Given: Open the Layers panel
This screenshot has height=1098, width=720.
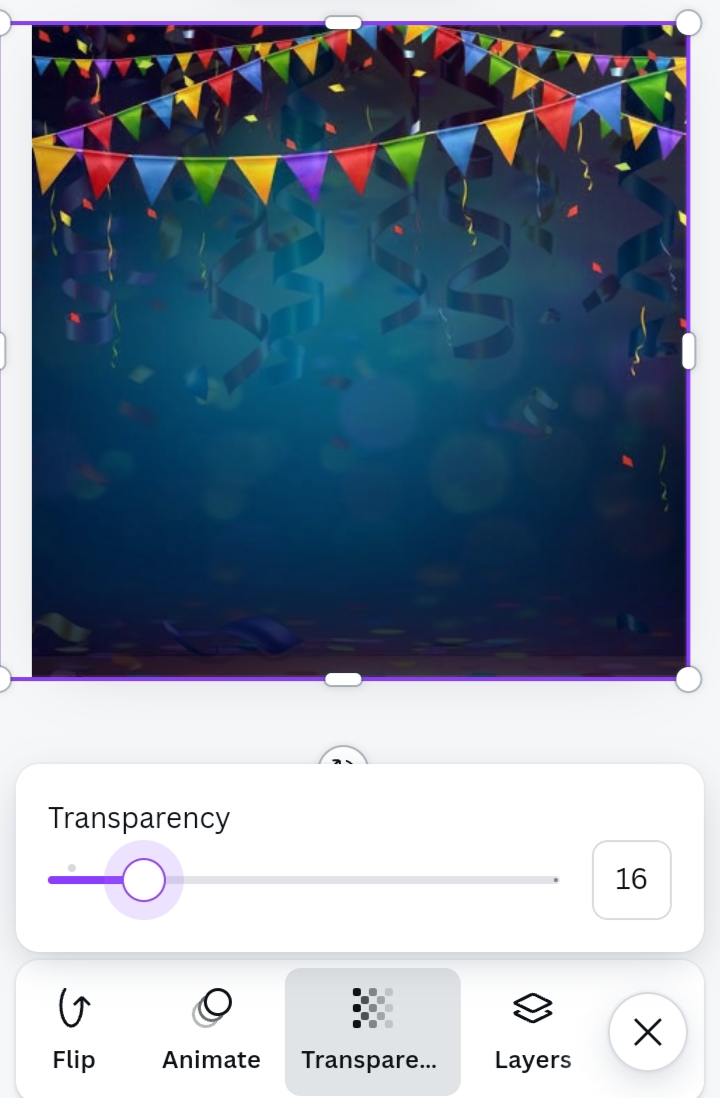Looking at the screenshot, I should click(533, 1031).
